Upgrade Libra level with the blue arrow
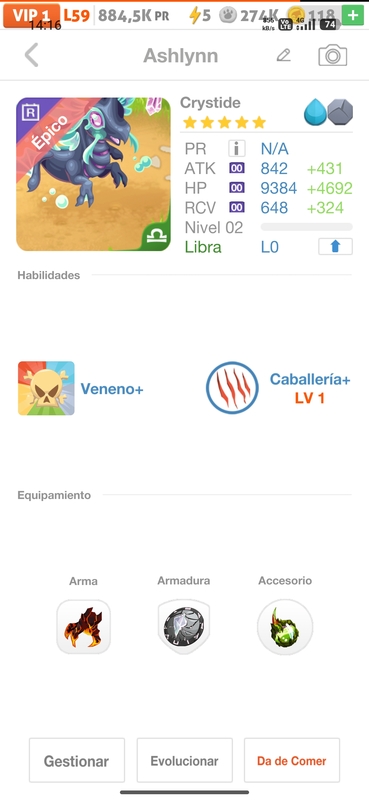This screenshot has height=800, width=369. [x=335, y=247]
